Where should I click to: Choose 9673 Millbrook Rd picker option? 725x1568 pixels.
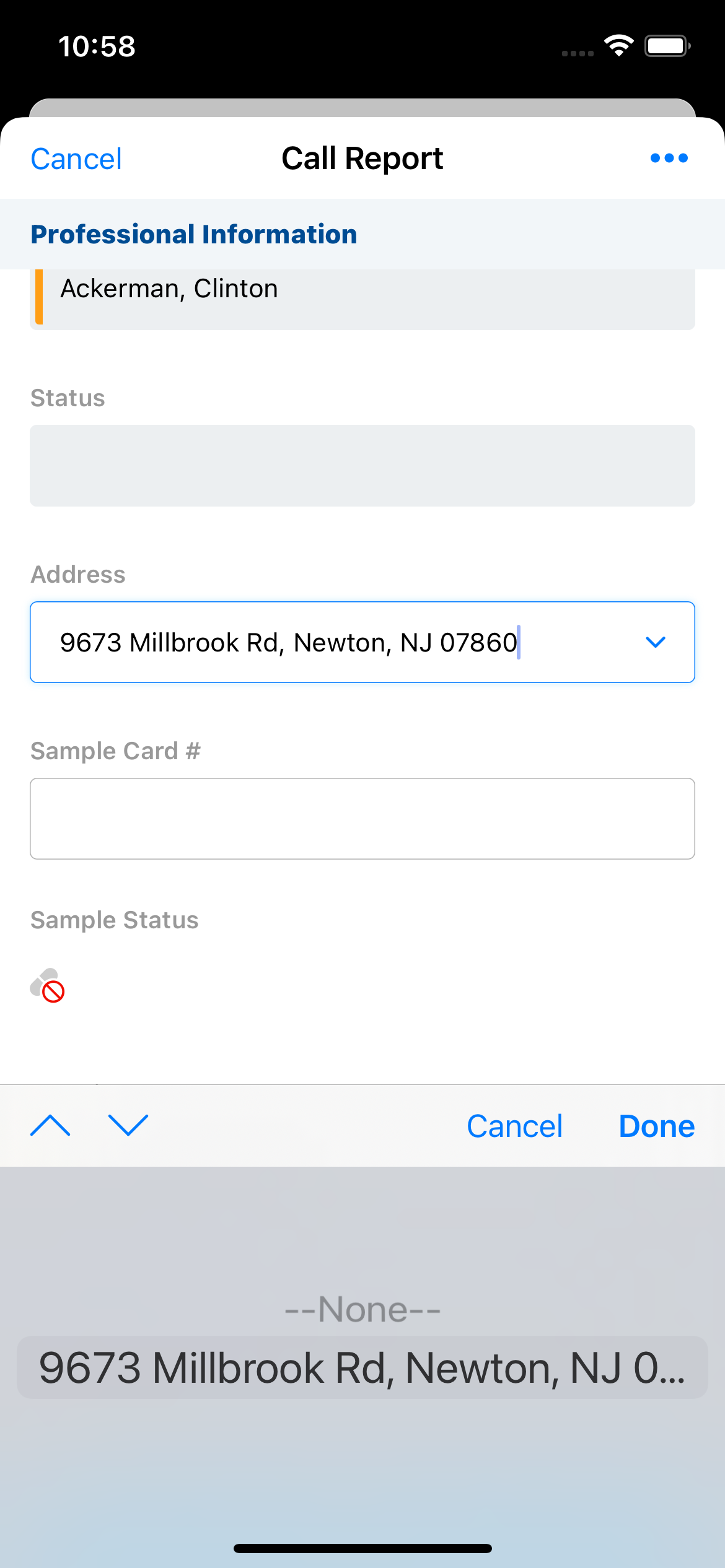point(362,1368)
